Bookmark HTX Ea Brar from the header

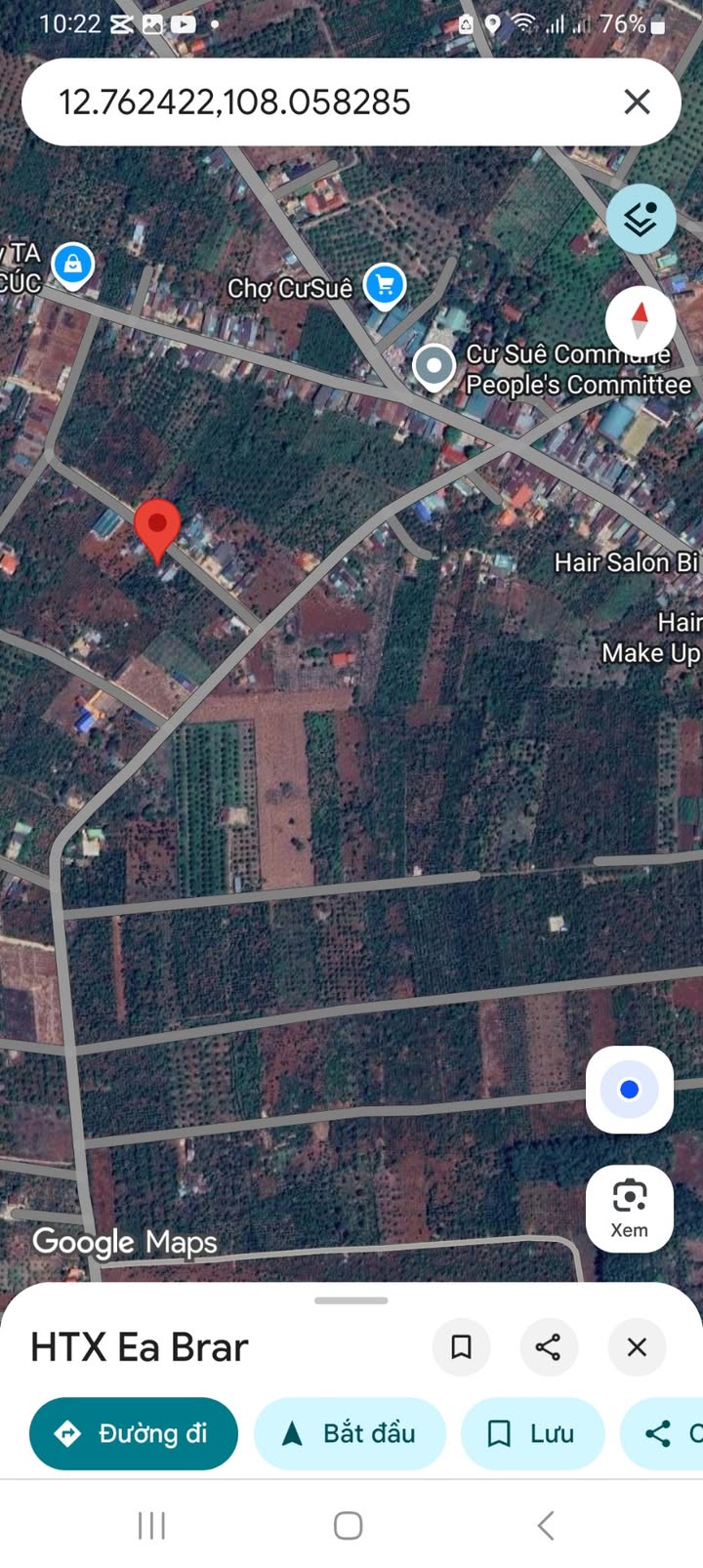[x=461, y=1347]
